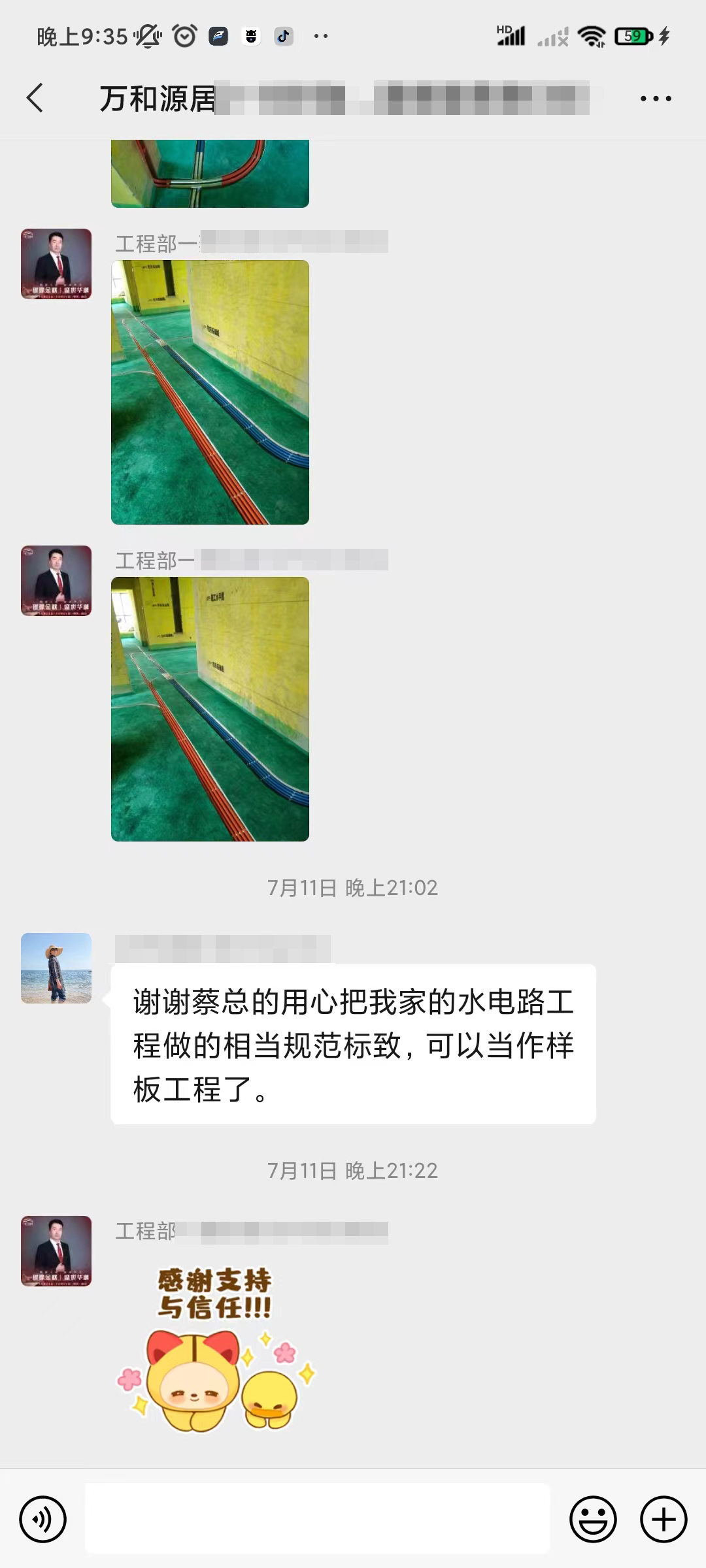Focus the message text box
Image resolution: width=706 pixels, height=1568 pixels.
tap(318, 1519)
